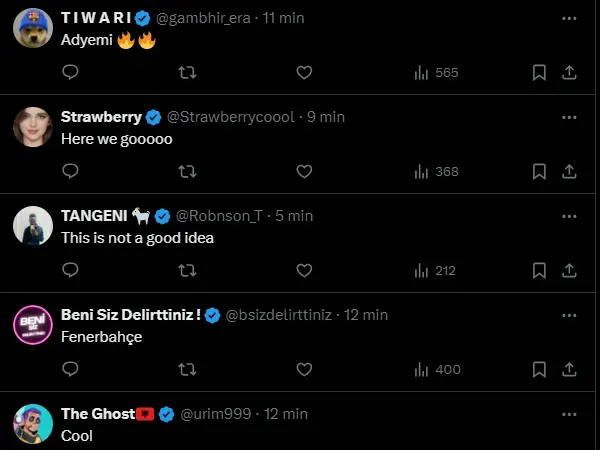Open The Ghost's profile avatar

coord(33,425)
